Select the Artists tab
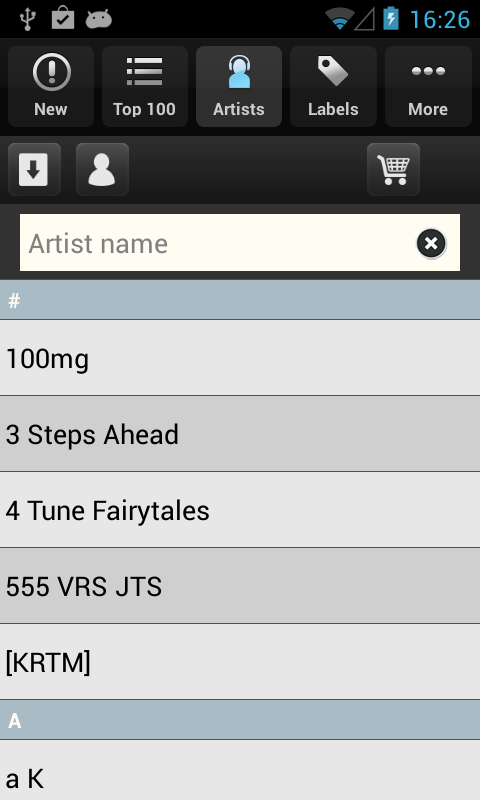 (239, 86)
